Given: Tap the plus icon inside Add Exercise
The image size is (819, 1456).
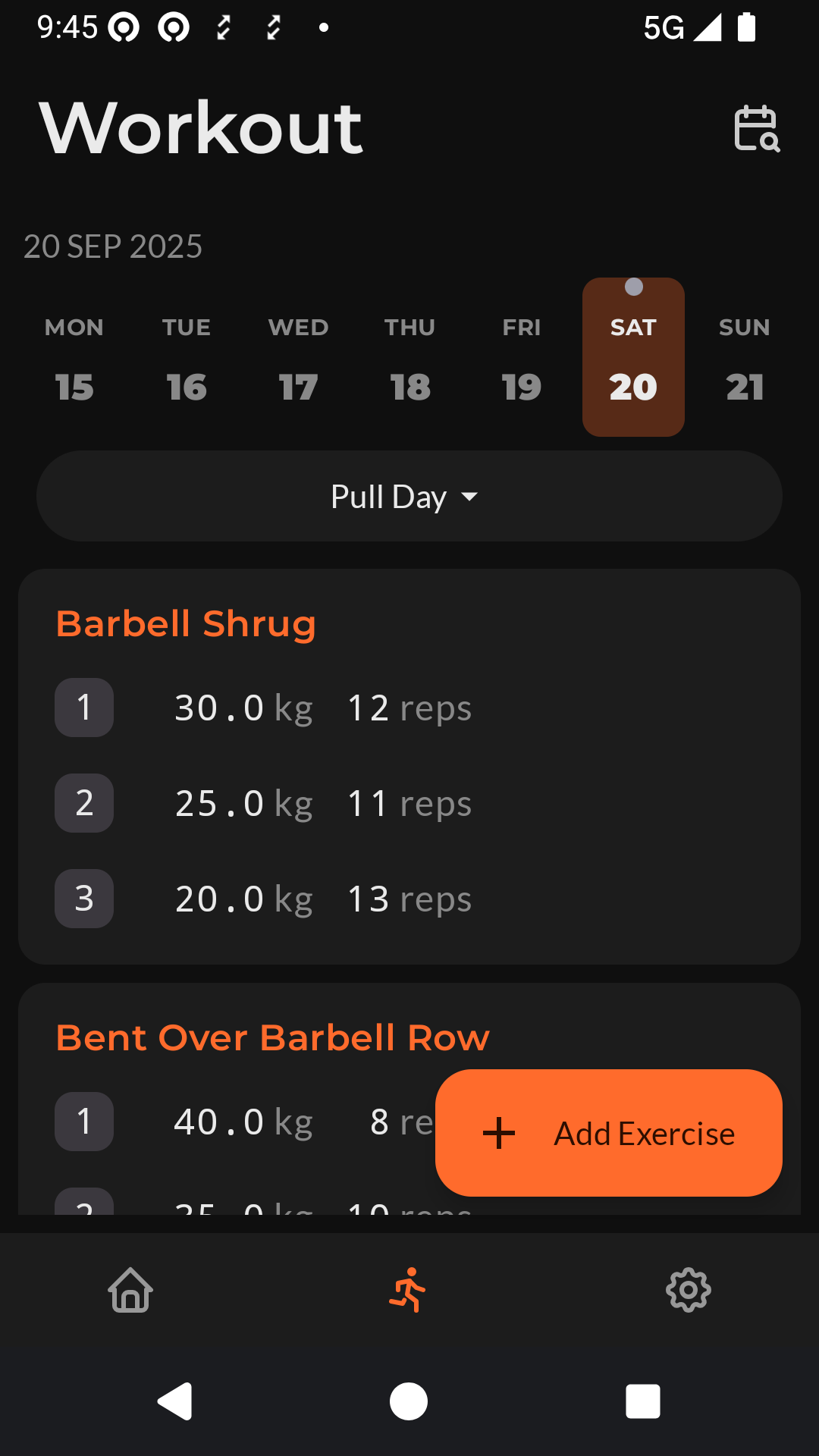Looking at the screenshot, I should 498,1134.
